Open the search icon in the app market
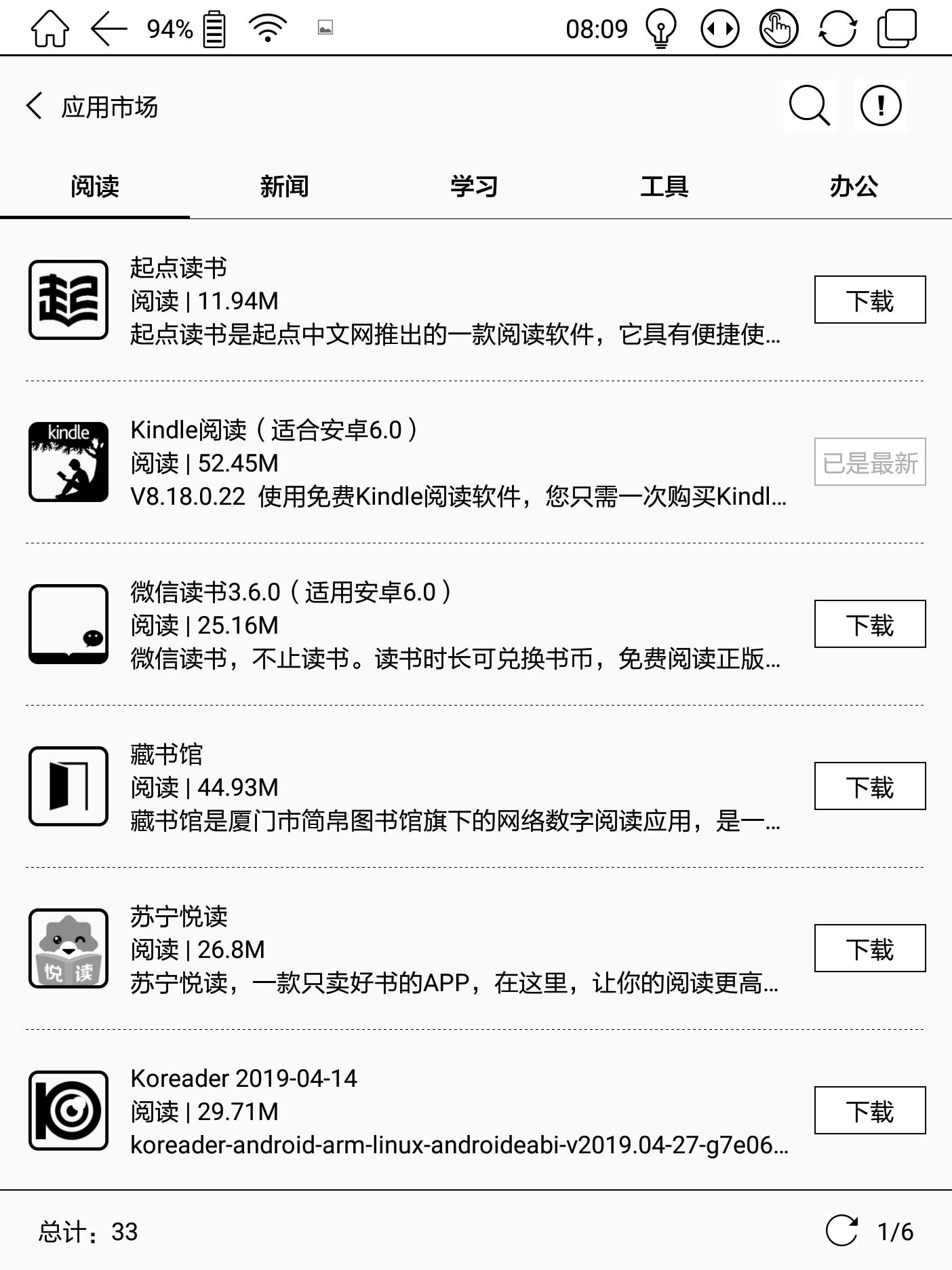This screenshot has height=1270, width=952. click(x=809, y=105)
